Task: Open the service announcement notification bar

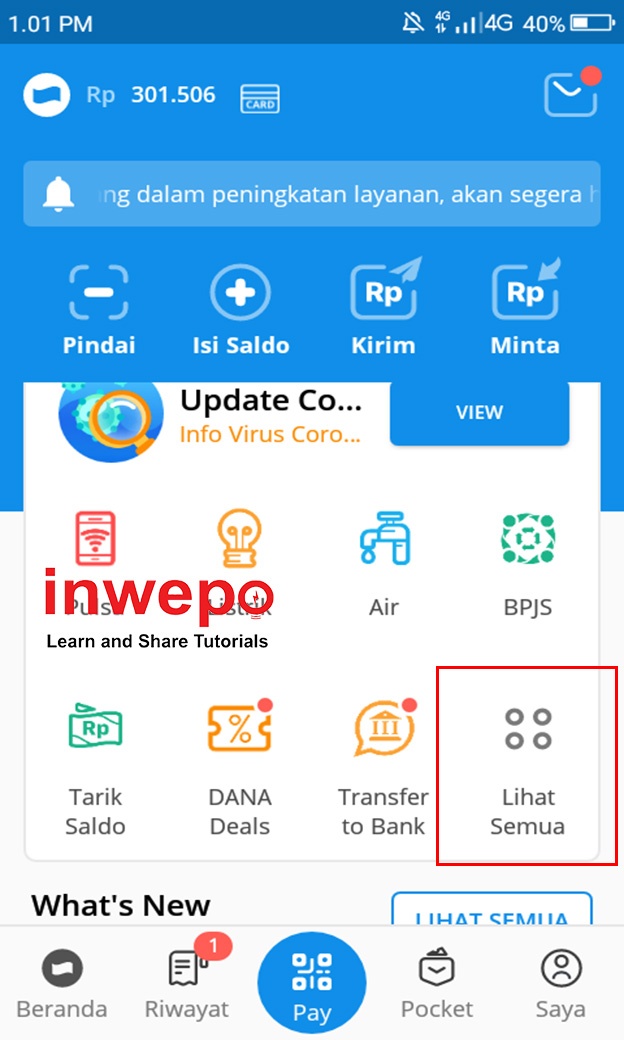Action: coord(312,194)
